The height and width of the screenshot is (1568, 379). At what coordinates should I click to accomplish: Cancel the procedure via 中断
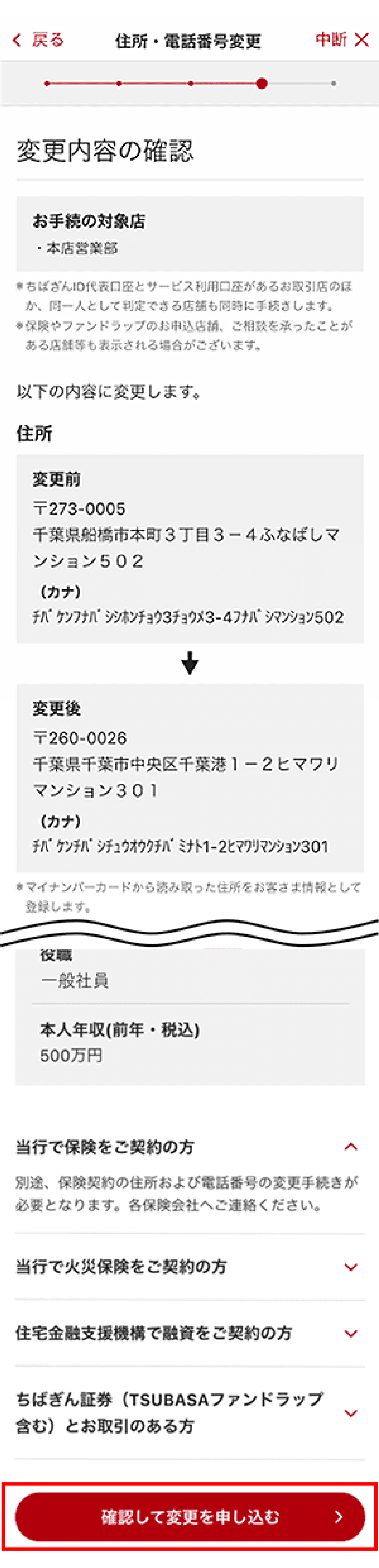point(342,40)
